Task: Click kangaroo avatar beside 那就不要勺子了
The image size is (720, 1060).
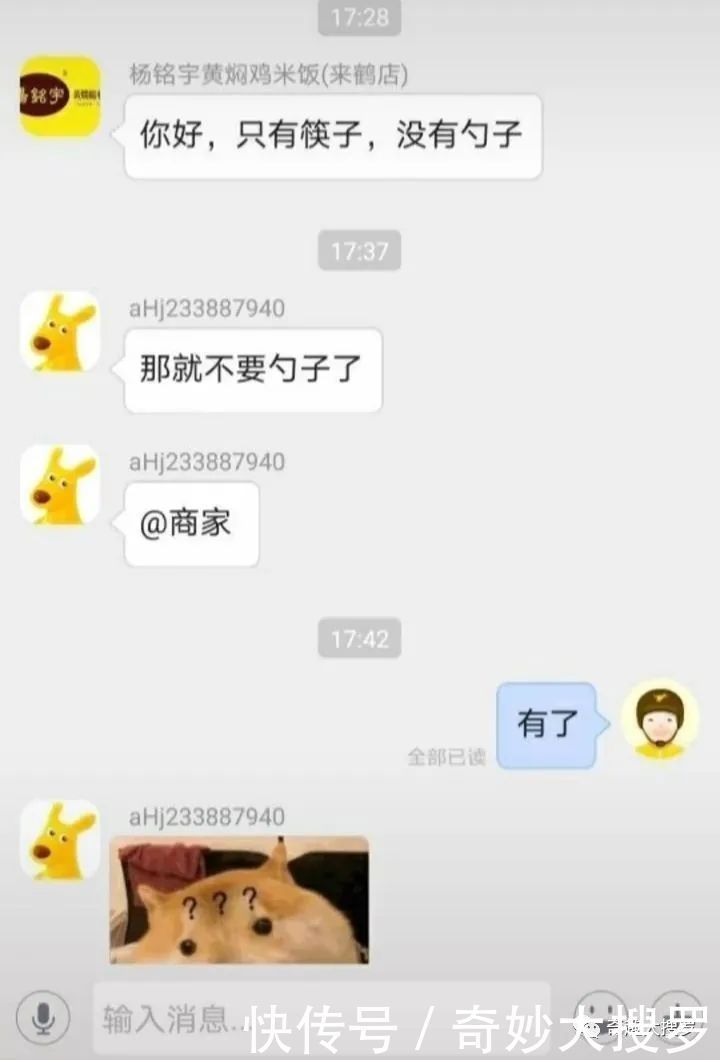Action: tap(57, 335)
